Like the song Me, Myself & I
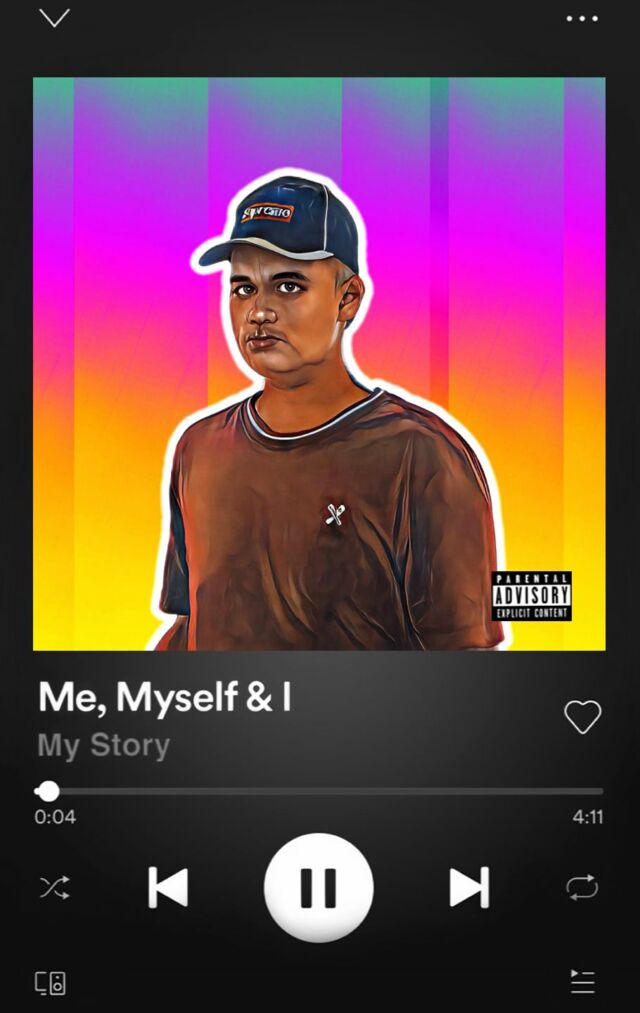This screenshot has height=1013, width=640. coord(582,716)
